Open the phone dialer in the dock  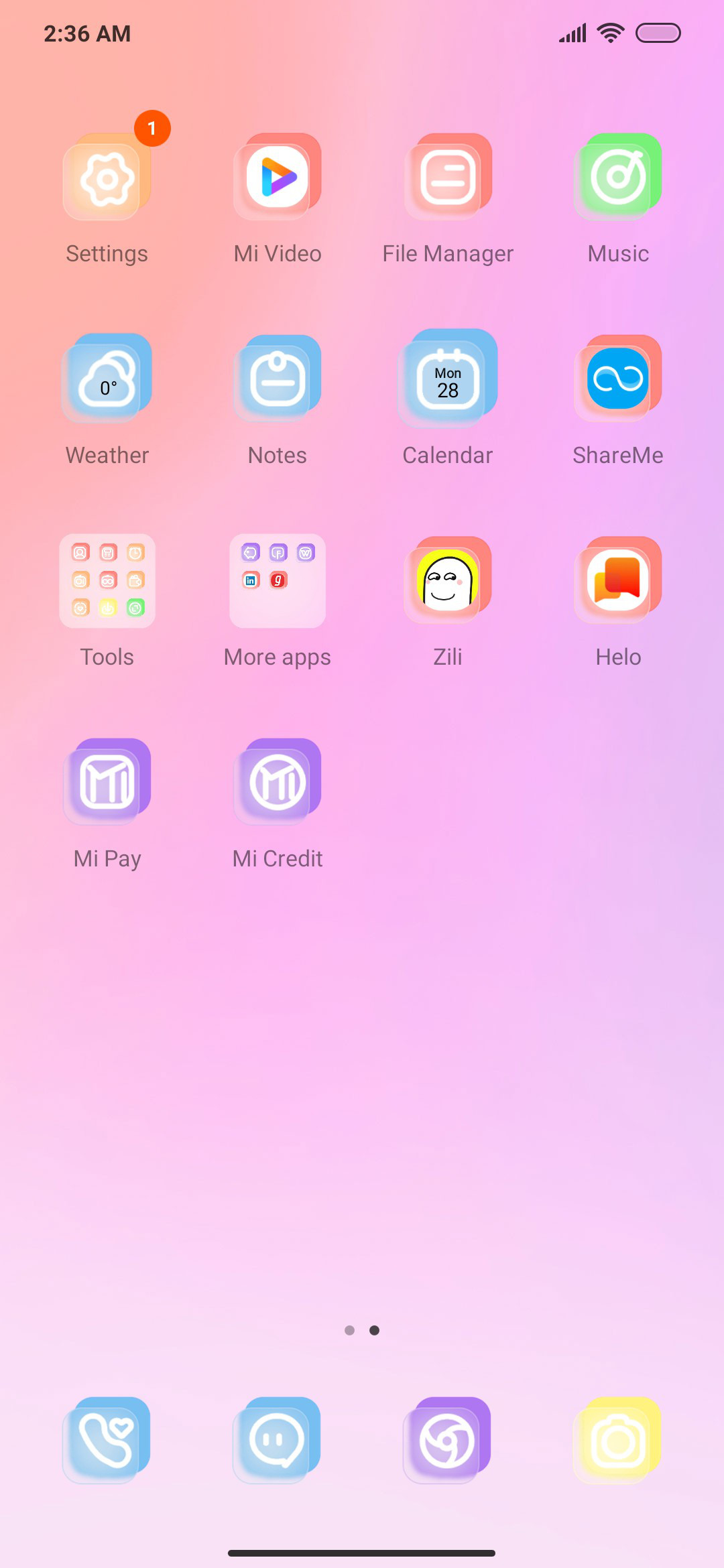coord(107,1440)
